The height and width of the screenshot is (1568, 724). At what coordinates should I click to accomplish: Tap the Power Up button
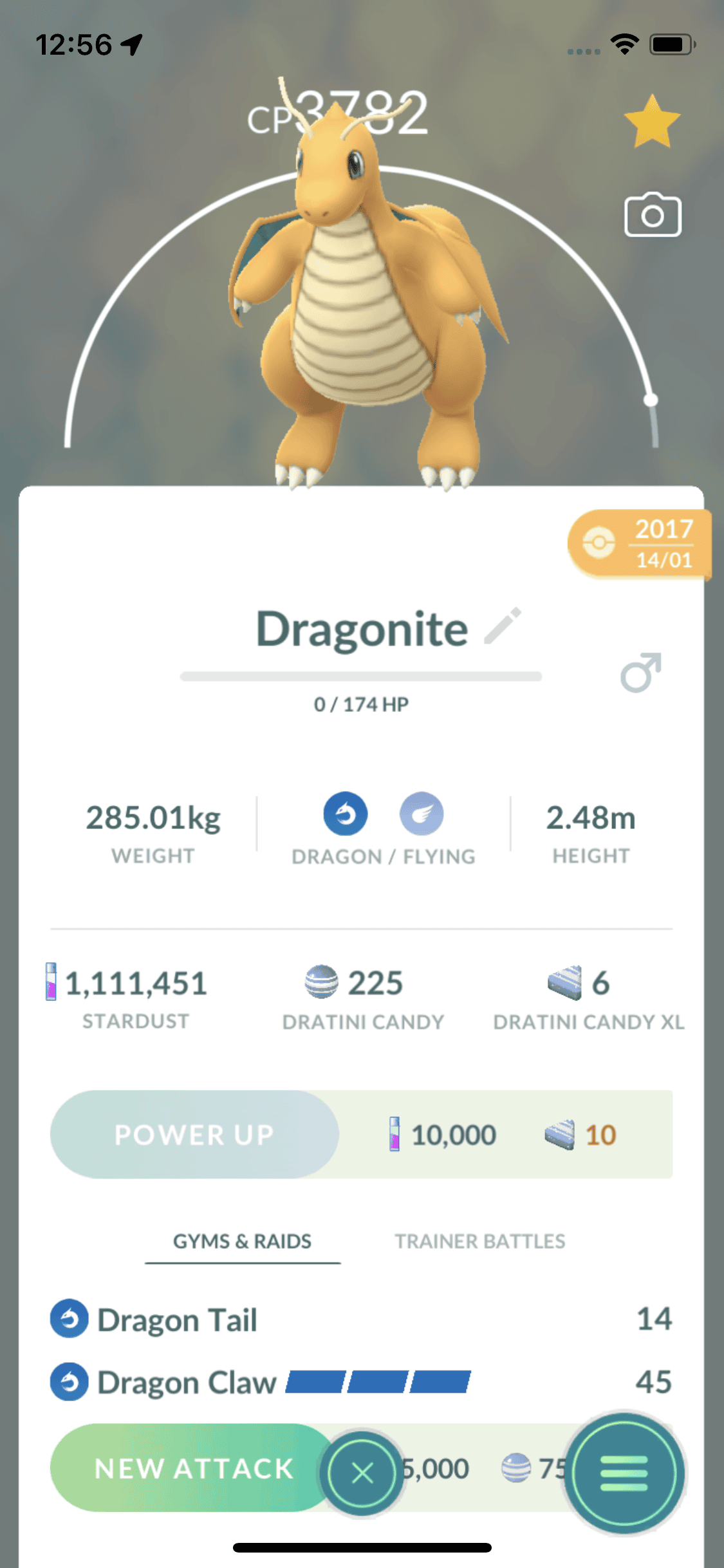point(194,1134)
